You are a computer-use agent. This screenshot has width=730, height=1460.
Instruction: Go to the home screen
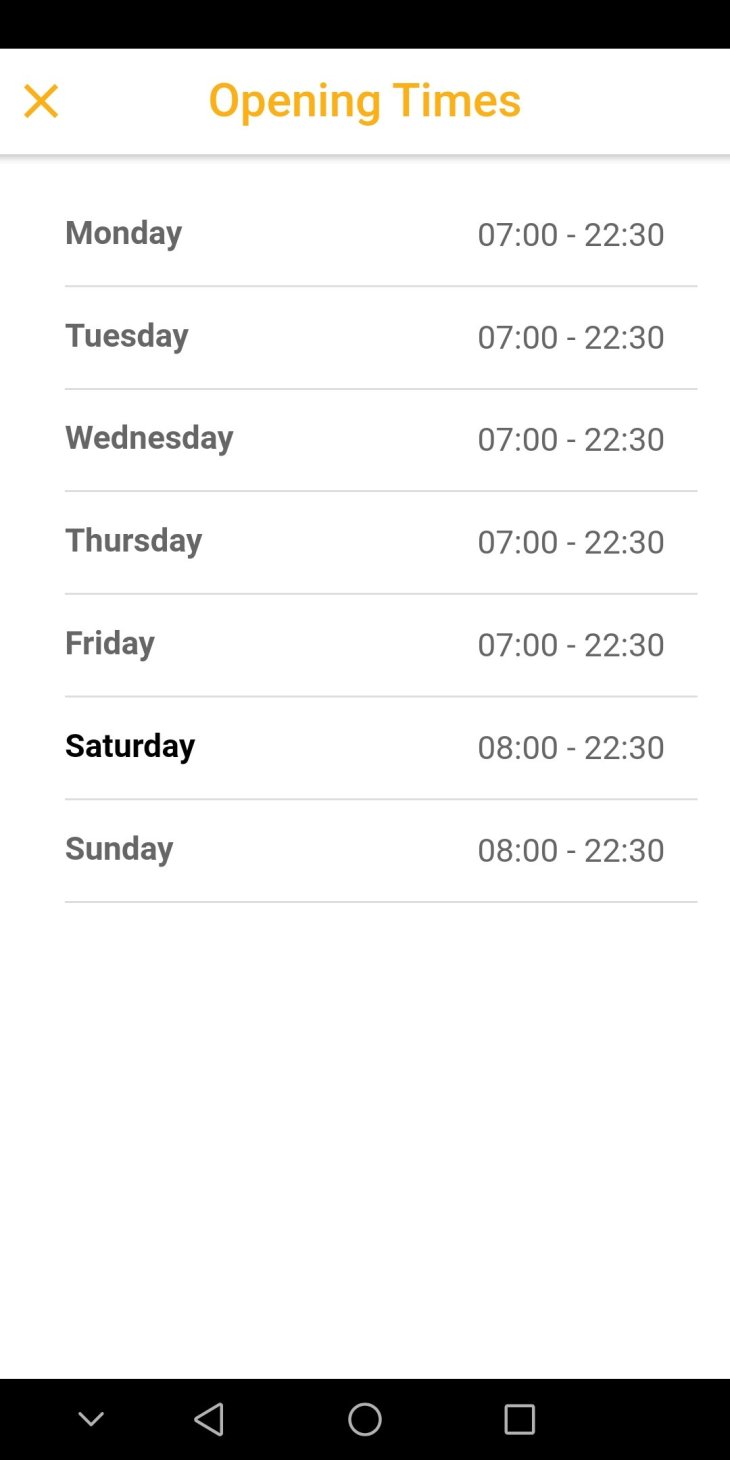(365, 1419)
